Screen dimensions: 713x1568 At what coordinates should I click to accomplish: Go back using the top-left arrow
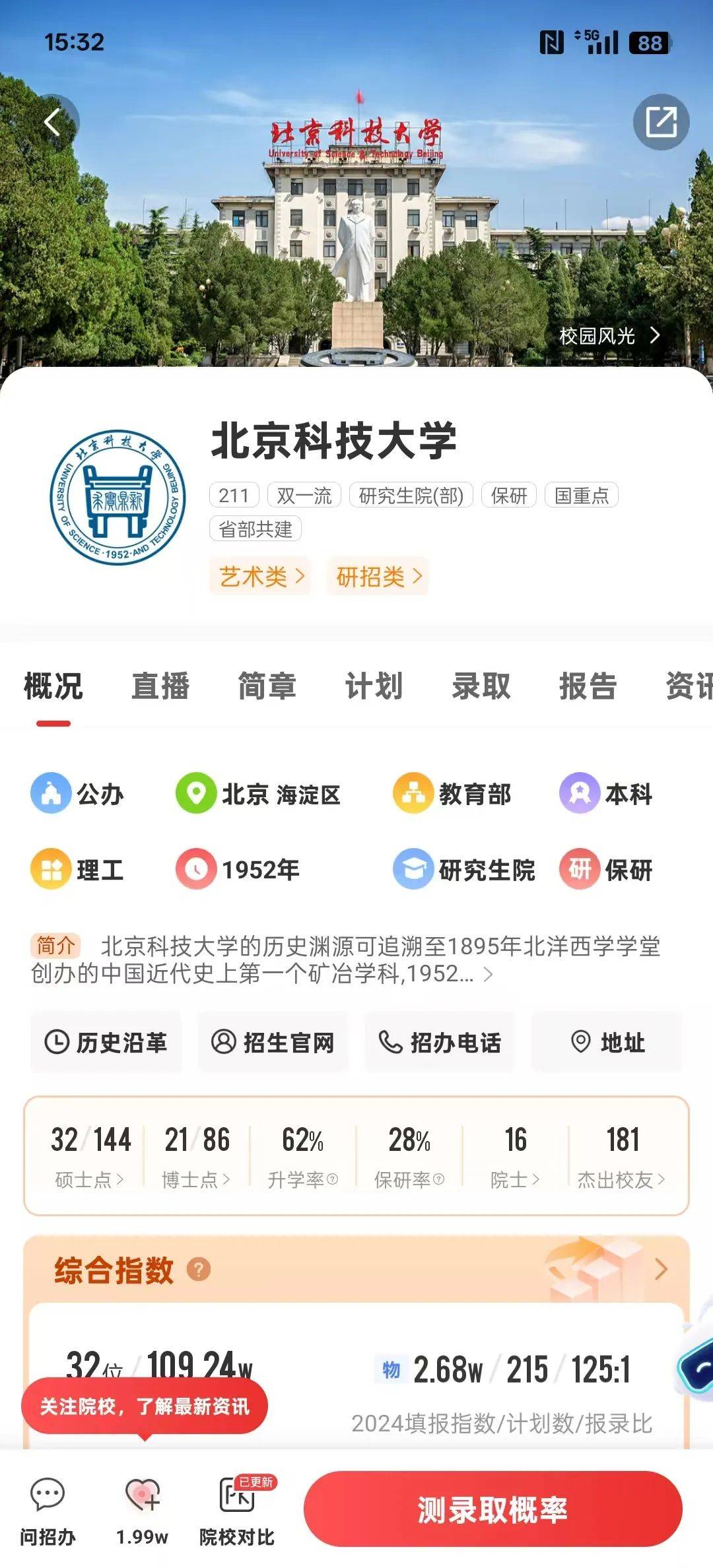click(x=53, y=122)
